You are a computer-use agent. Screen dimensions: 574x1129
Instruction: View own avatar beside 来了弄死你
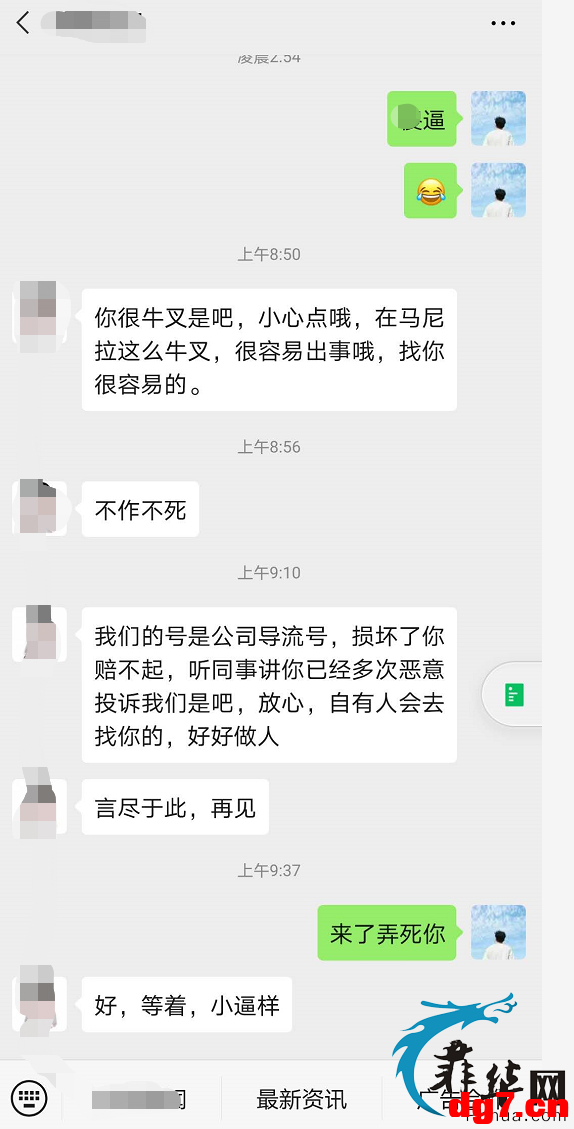pos(498,932)
